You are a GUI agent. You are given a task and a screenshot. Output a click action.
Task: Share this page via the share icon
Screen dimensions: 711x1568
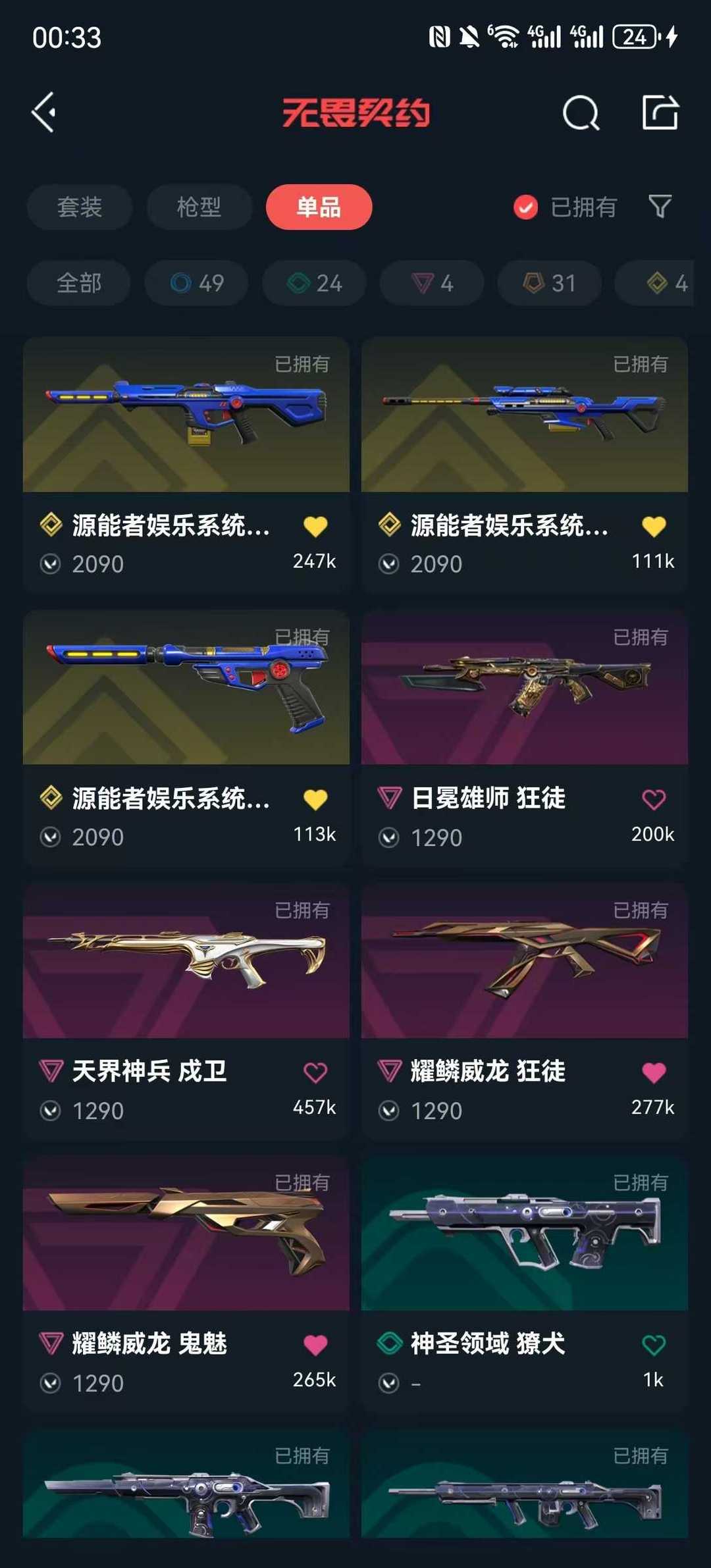660,113
